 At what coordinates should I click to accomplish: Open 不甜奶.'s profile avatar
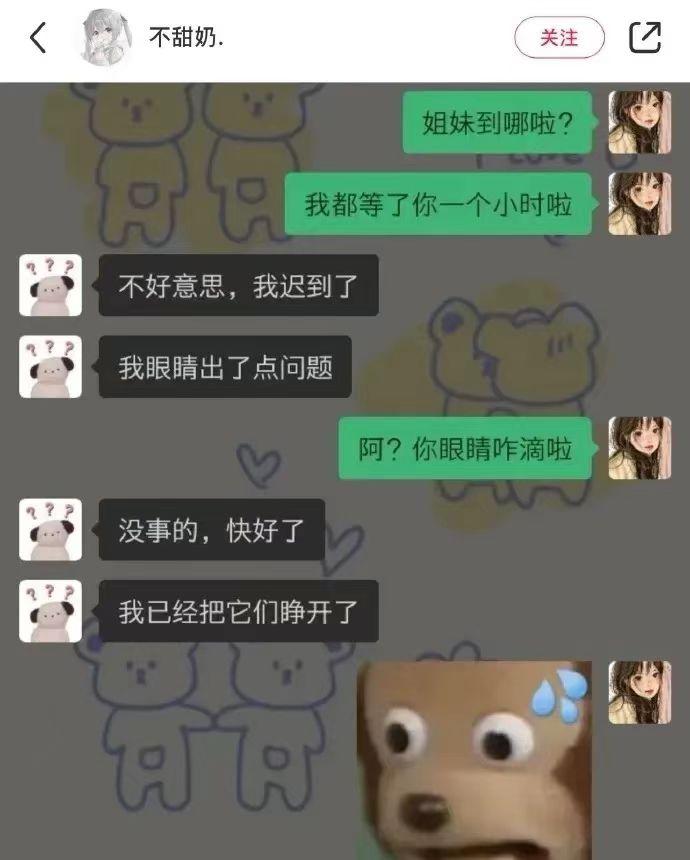106,38
